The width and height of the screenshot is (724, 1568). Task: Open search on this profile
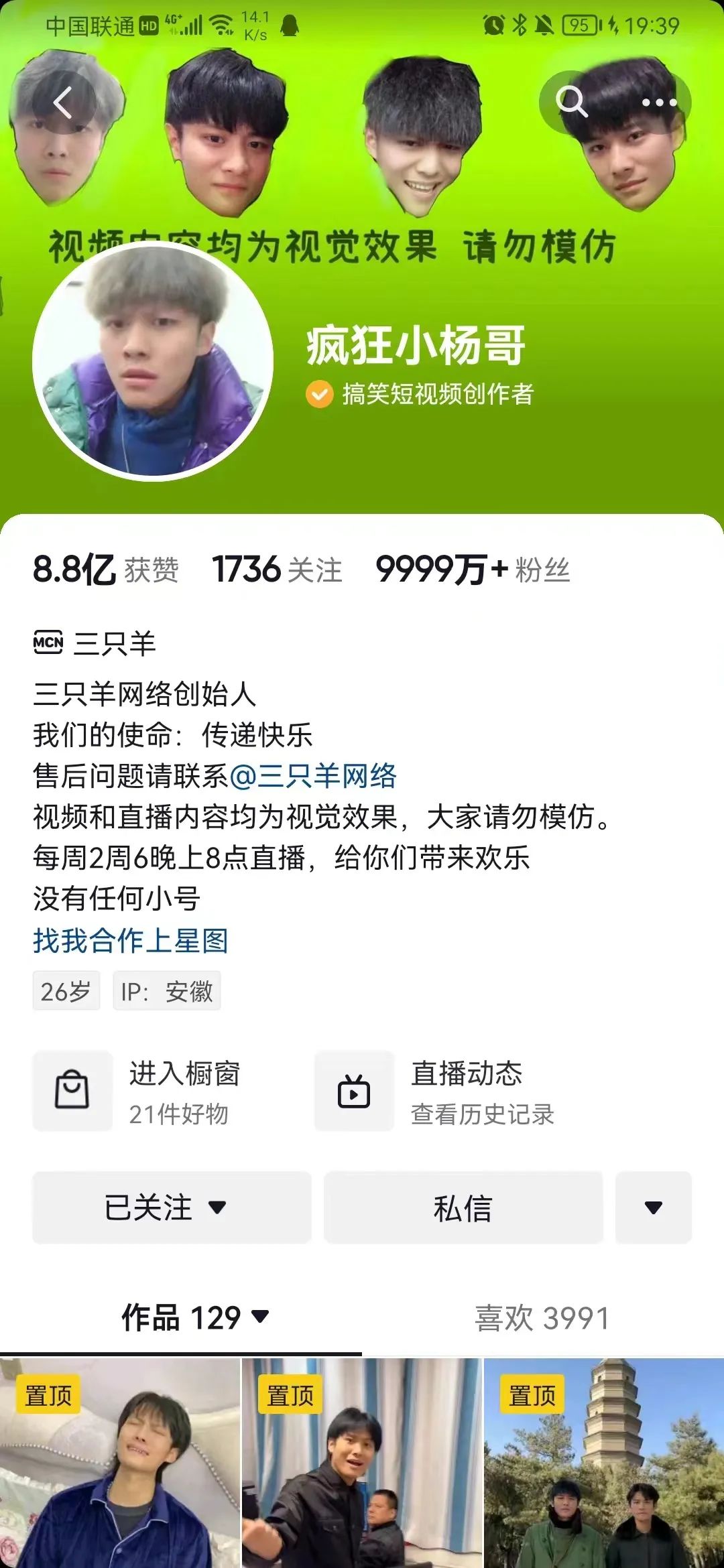tap(572, 102)
